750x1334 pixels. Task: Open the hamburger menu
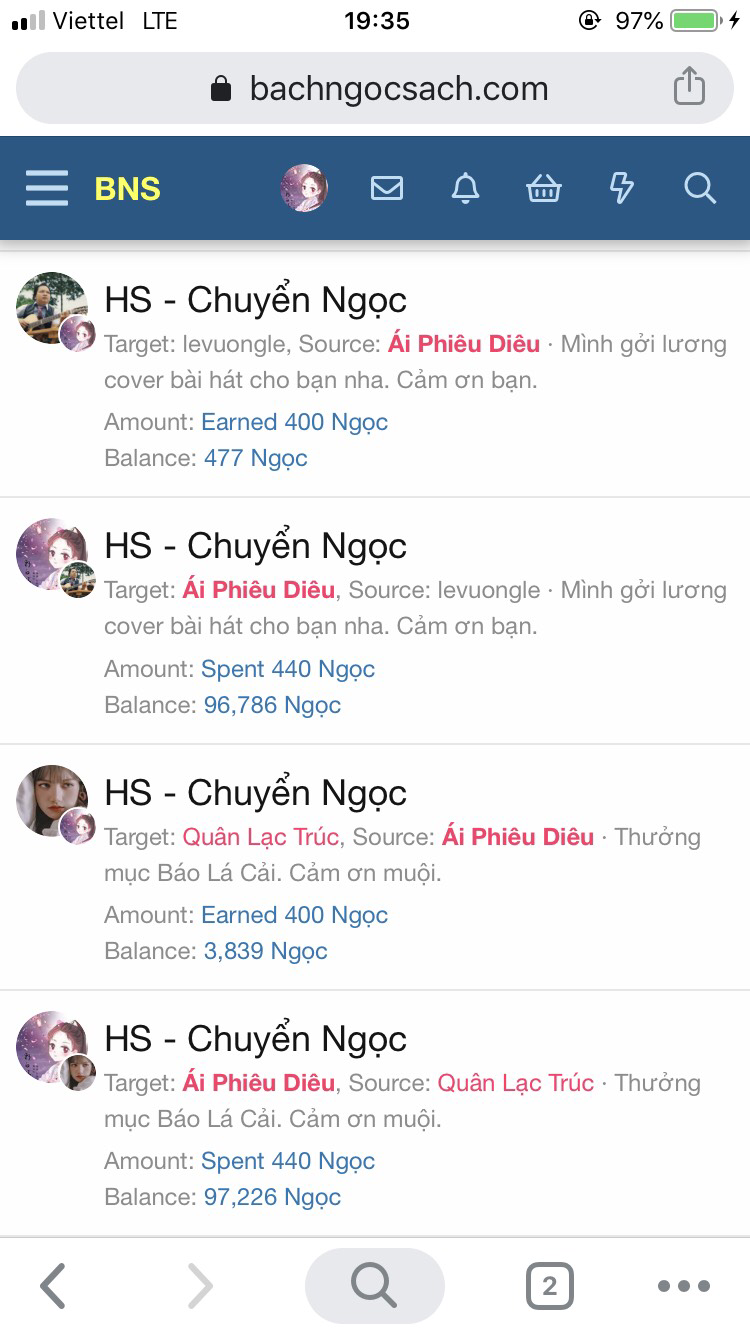pyautogui.click(x=47, y=188)
